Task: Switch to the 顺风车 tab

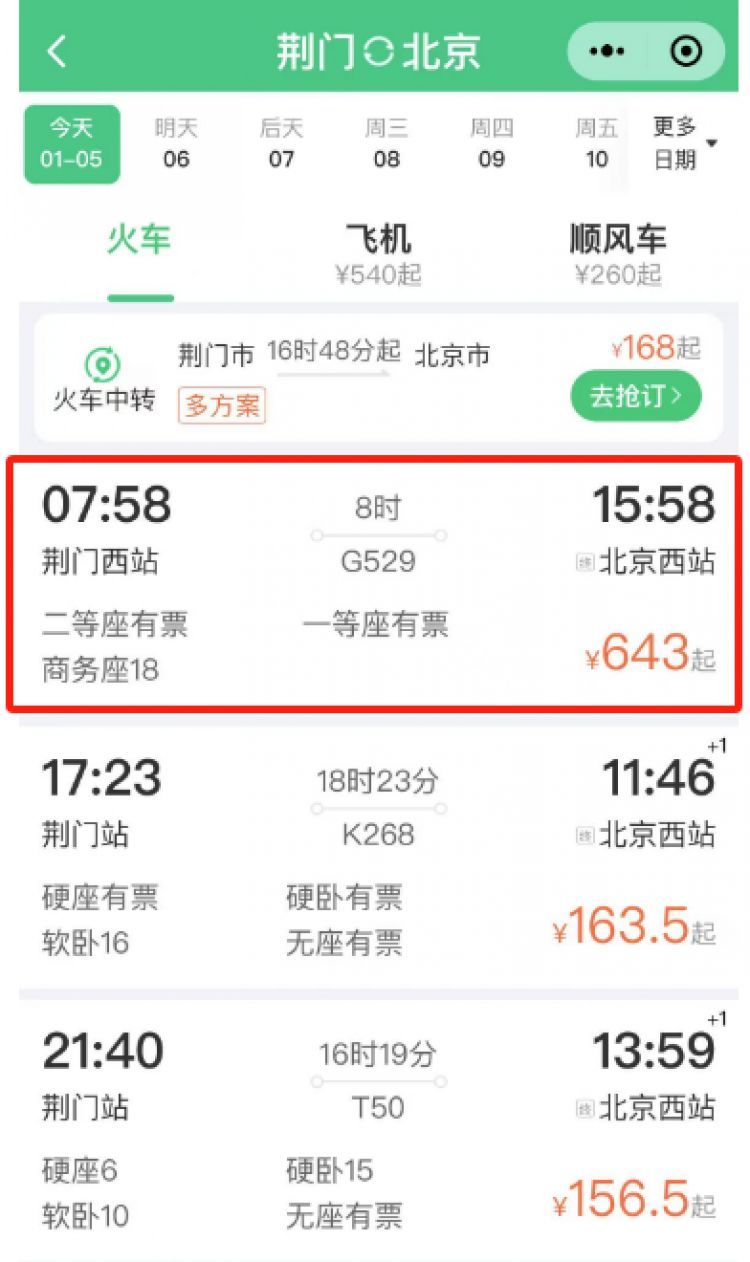Action: tap(618, 254)
